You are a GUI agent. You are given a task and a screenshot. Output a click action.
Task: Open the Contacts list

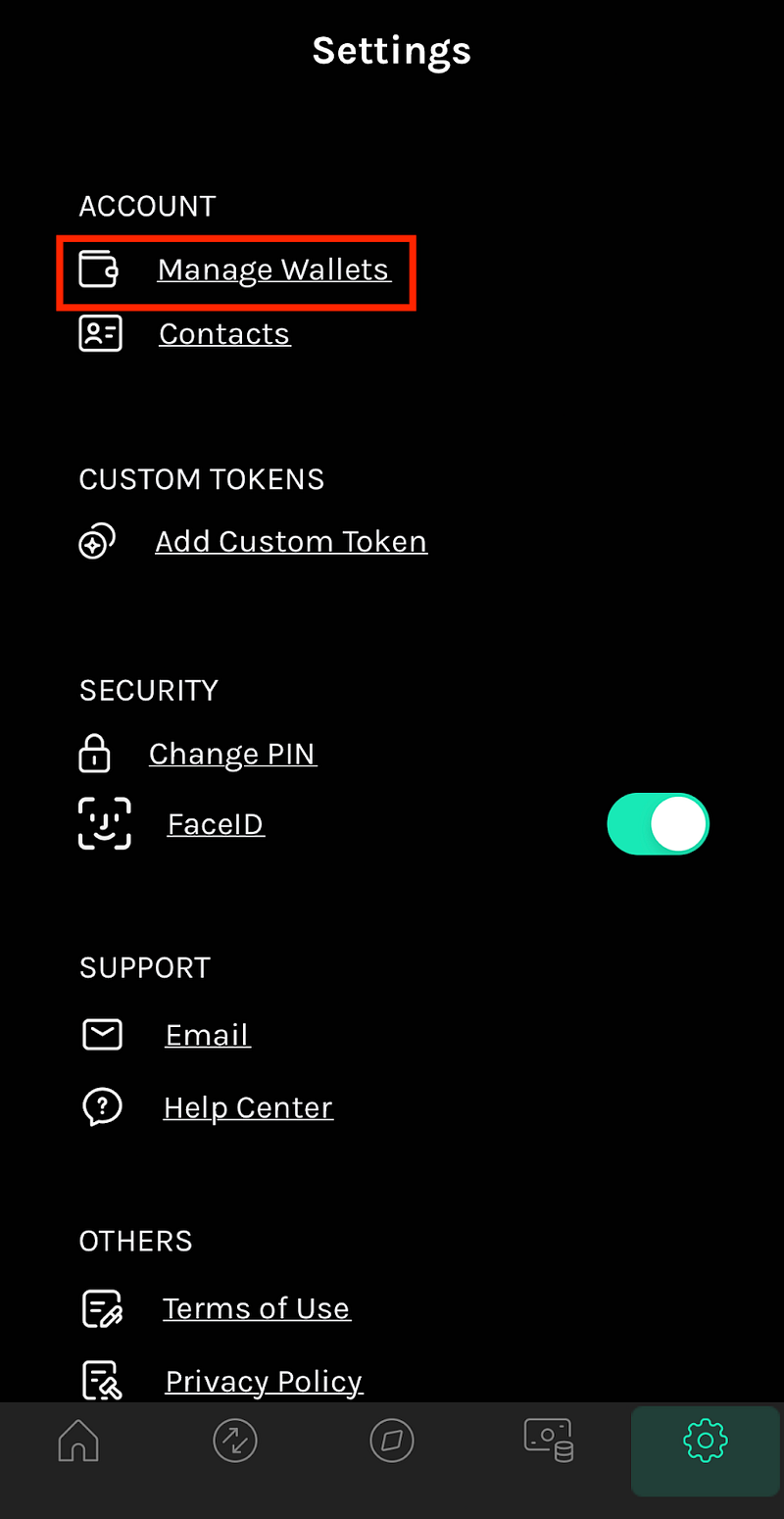pyautogui.click(x=224, y=334)
